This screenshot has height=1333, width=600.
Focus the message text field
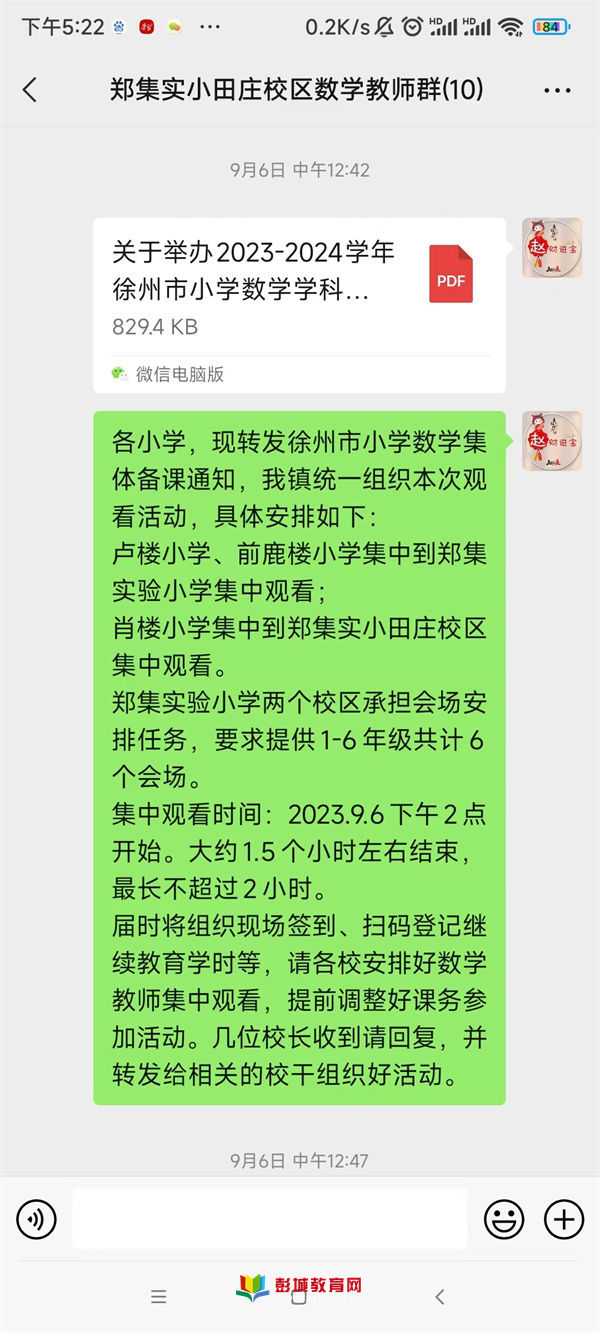270,1219
